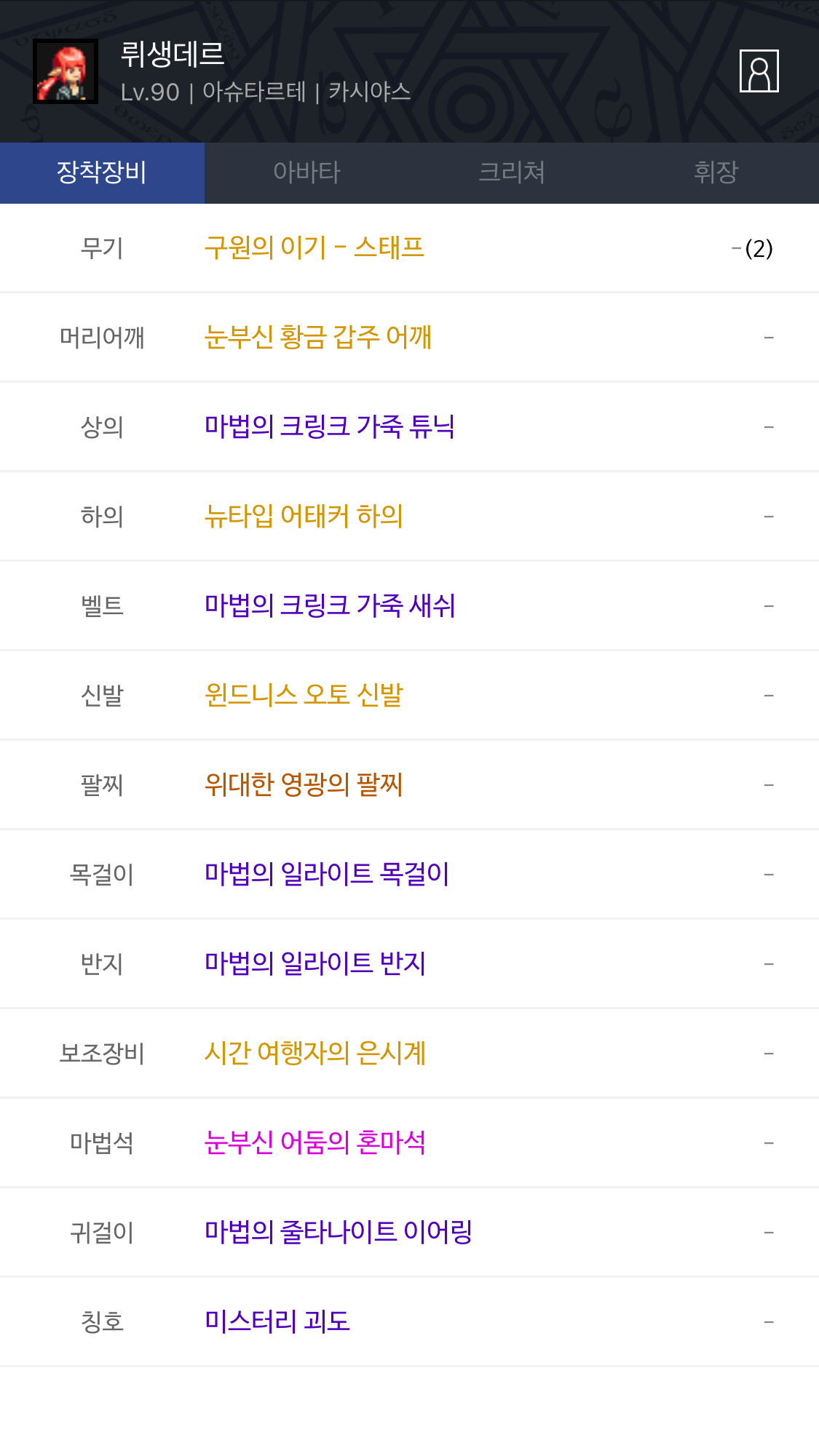Open 마법의 일라이트 목걸이 item
The width and height of the screenshot is (819, 1456).
pyautogui.click(x=326, y=874)
